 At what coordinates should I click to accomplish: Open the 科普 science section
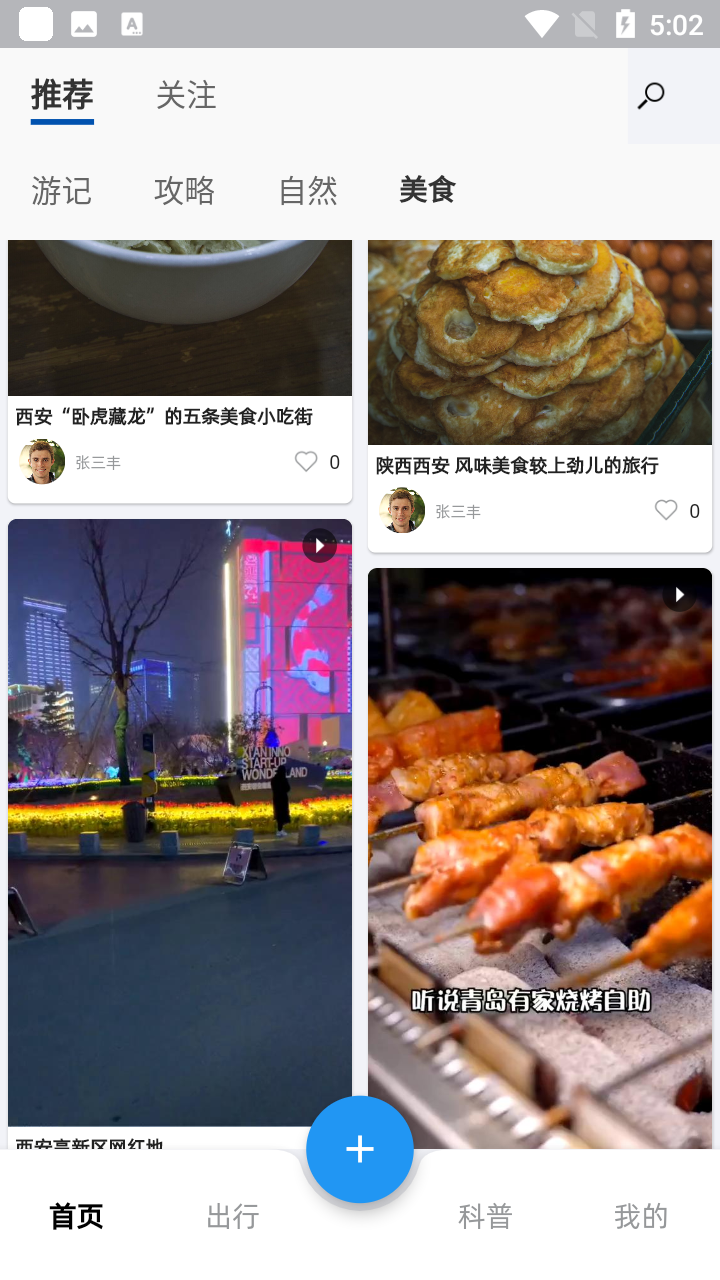click(x=486, y=1216)
